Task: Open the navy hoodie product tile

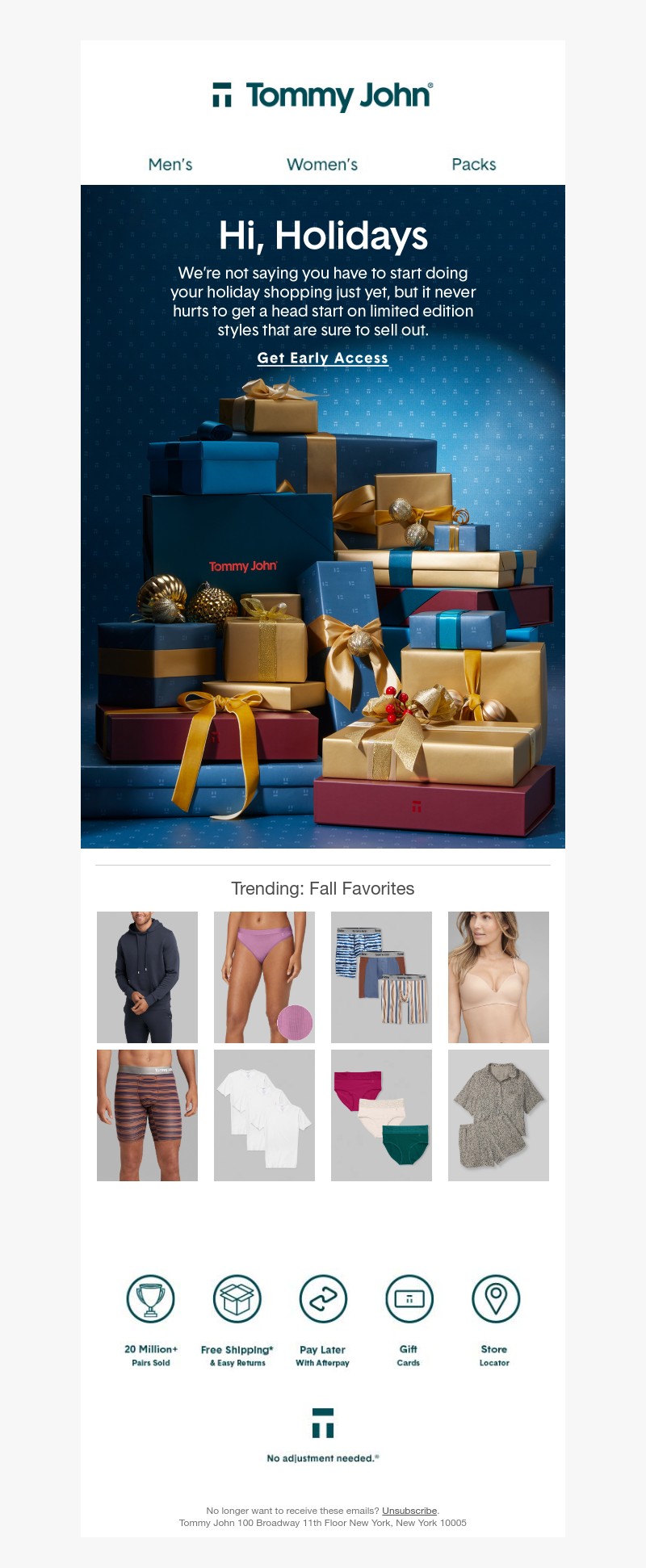Action: click(147, 977)
